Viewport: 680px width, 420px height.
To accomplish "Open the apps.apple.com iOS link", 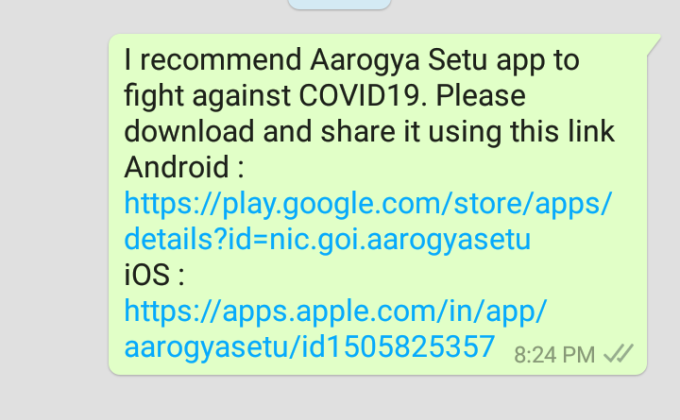I will coord(335,311).
